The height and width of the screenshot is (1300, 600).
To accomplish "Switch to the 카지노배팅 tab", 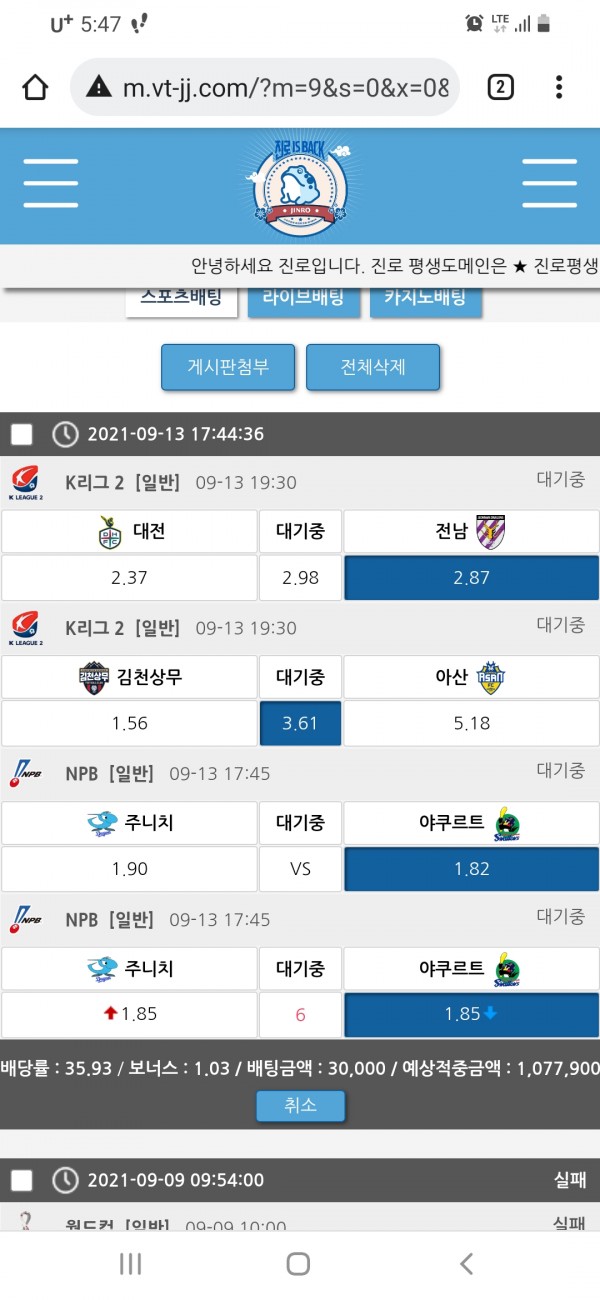I will click(426, 297).
